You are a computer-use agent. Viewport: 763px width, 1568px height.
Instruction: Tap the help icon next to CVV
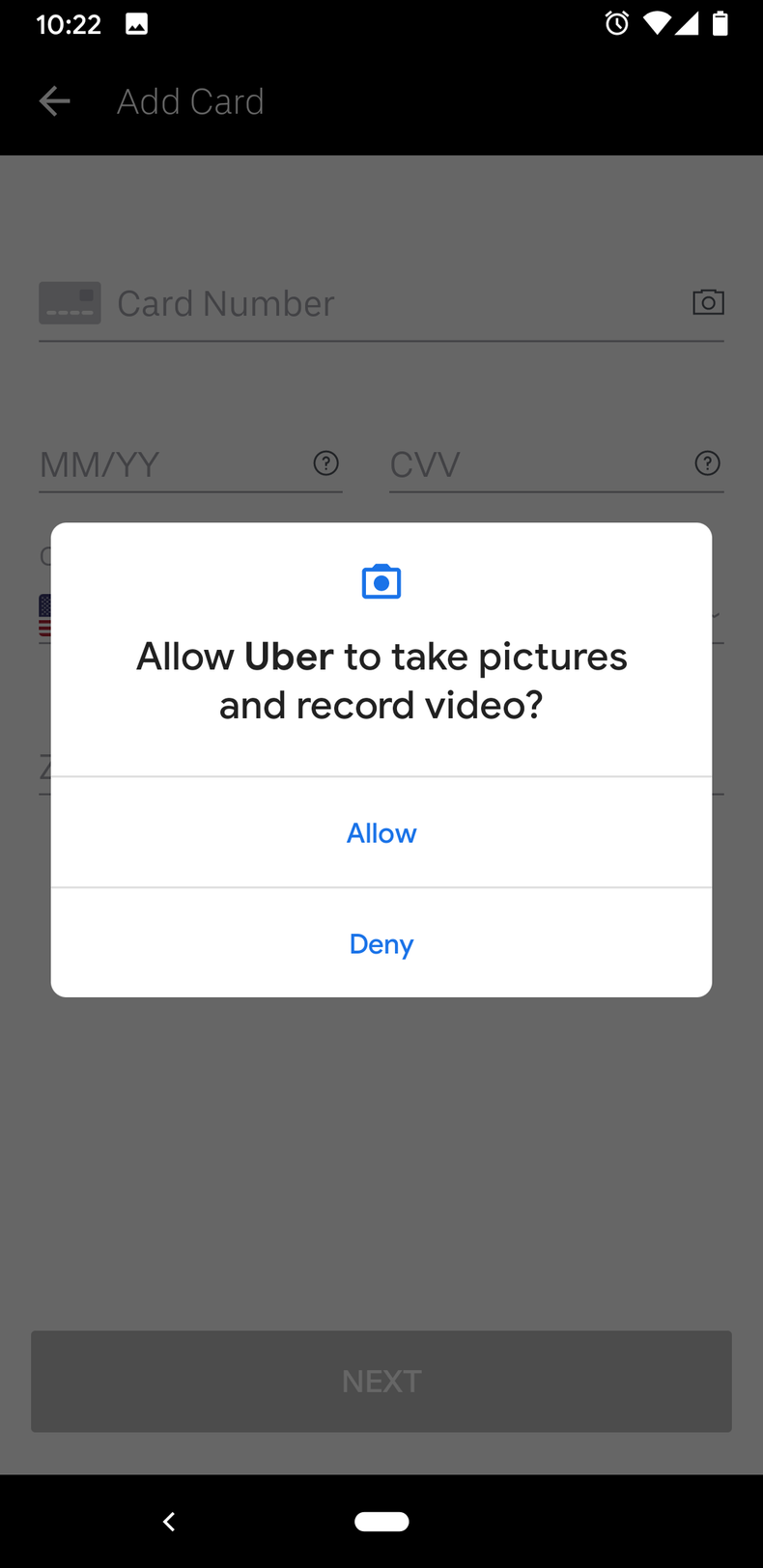point(707,463)
